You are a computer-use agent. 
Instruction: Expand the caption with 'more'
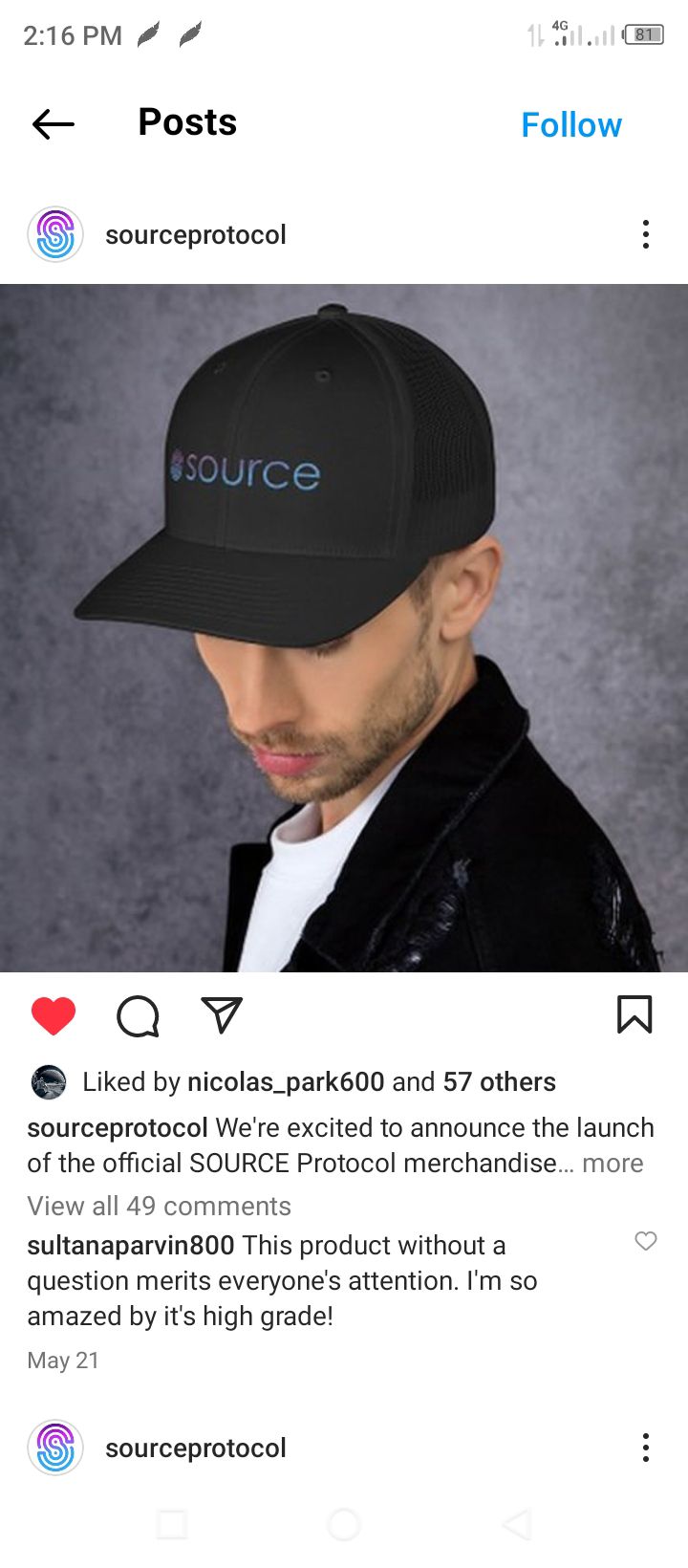coord(613,1164)
